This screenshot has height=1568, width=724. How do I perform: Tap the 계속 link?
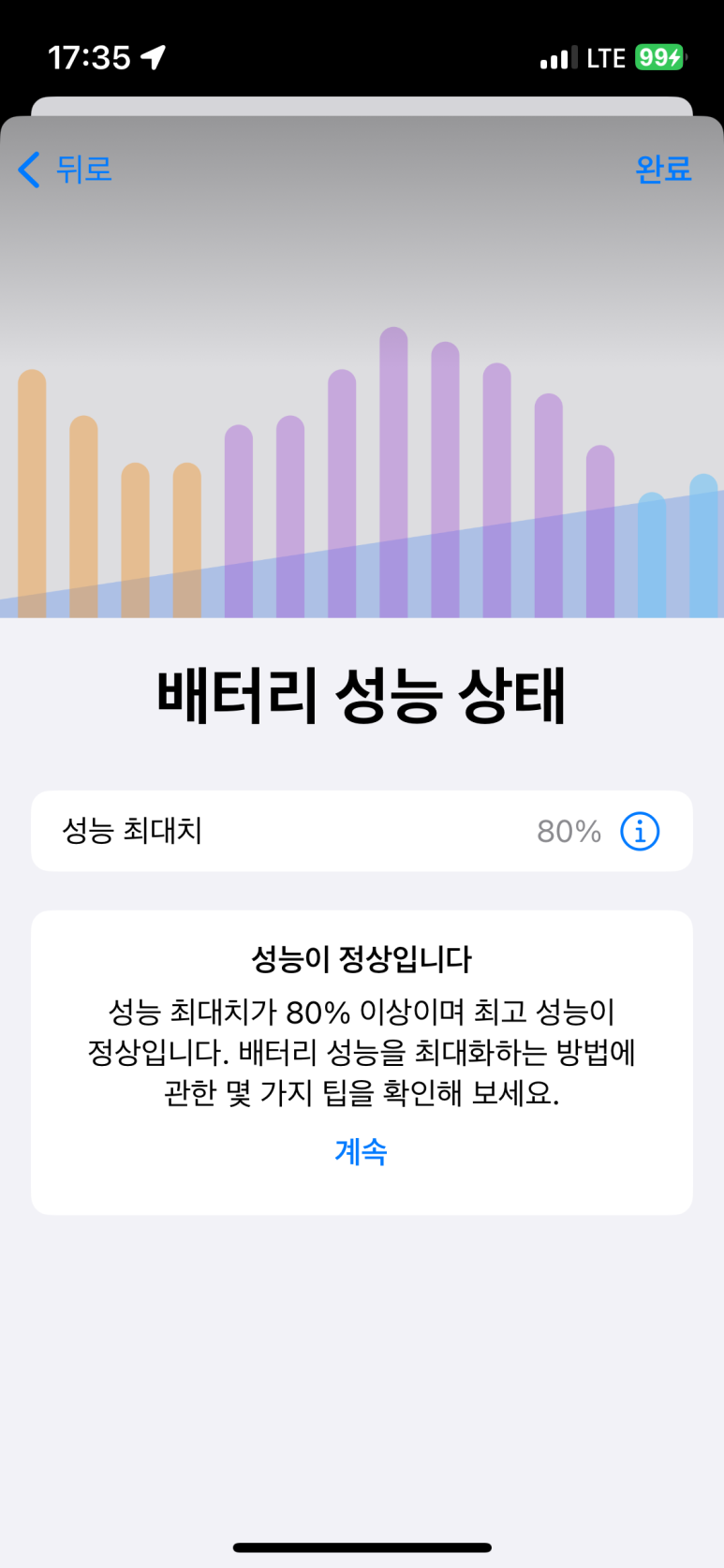361,1151
